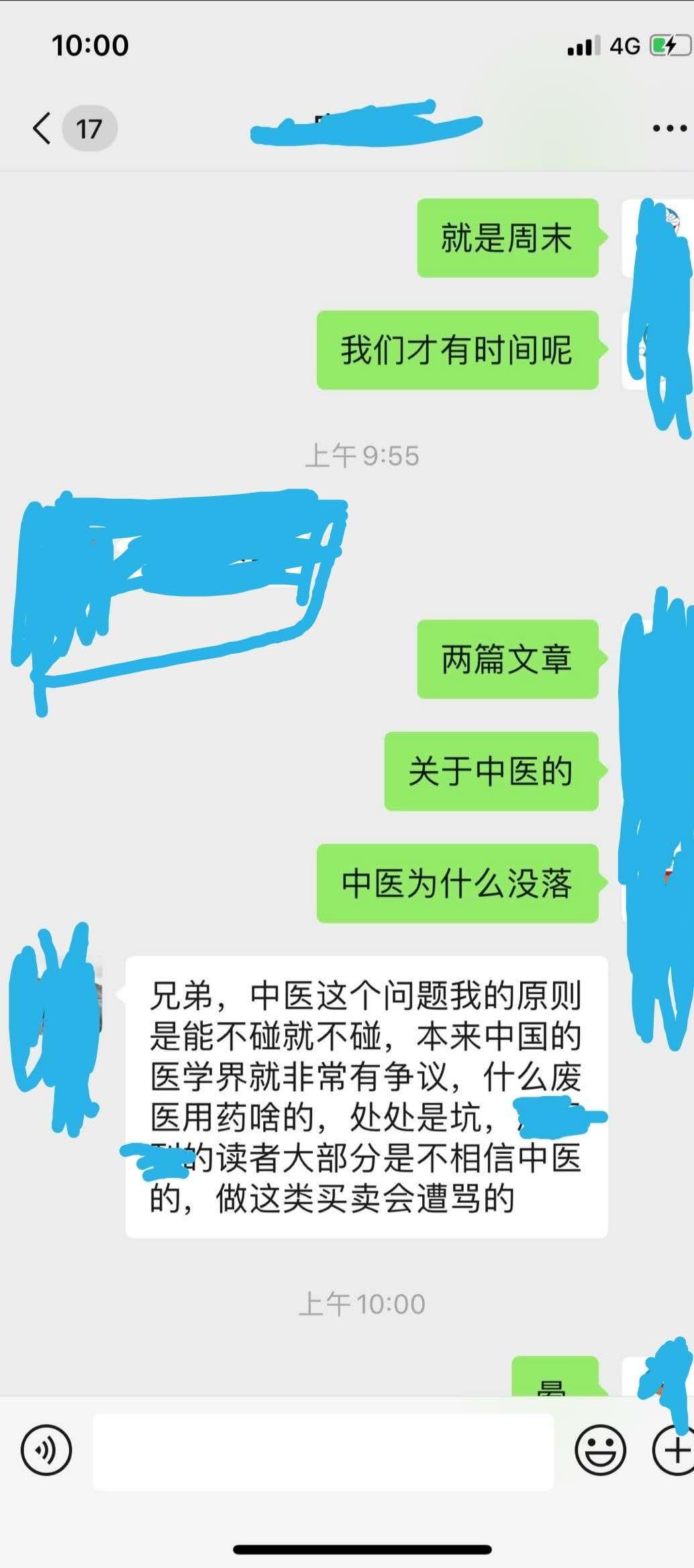Tap the unread badge showing 17

pyautogui.click(x=89, y=128)
